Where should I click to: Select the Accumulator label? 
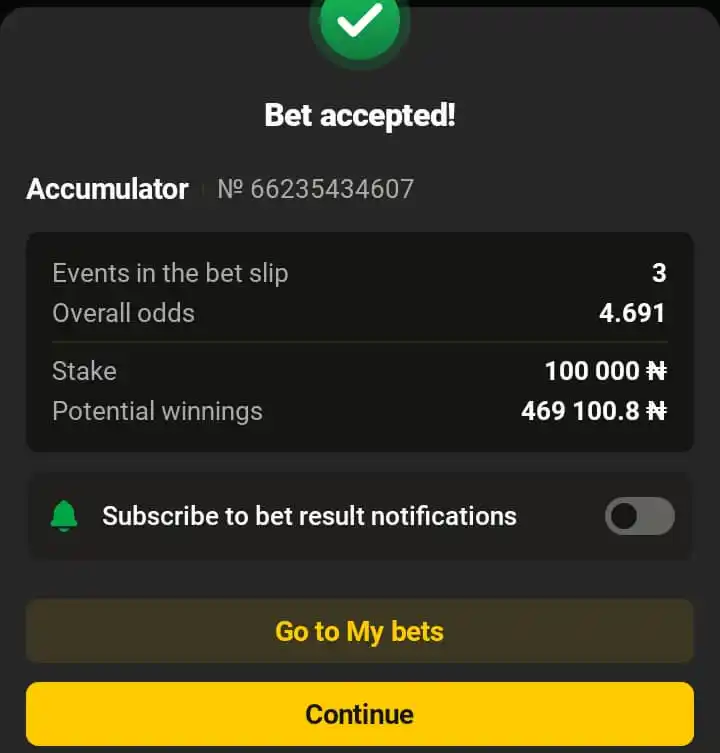coord(107,189)
